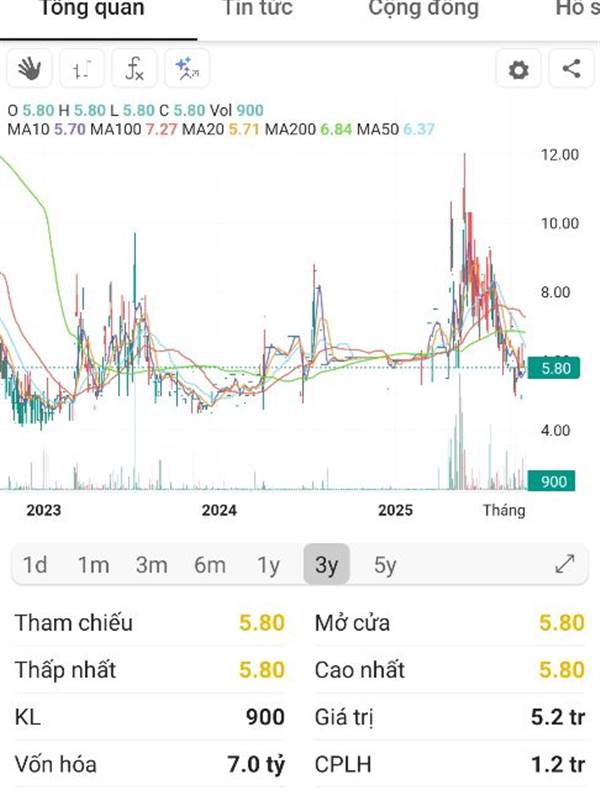View the 5y chart range

[x=385, y=565]
